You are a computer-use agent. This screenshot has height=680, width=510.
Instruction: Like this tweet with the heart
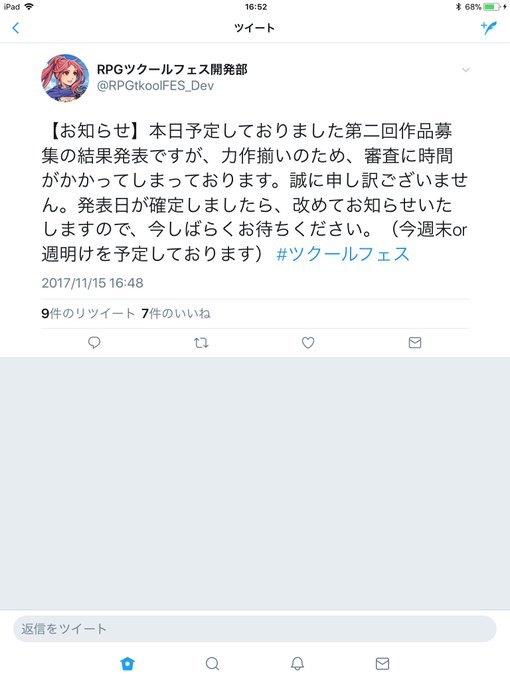click(308, 343)
